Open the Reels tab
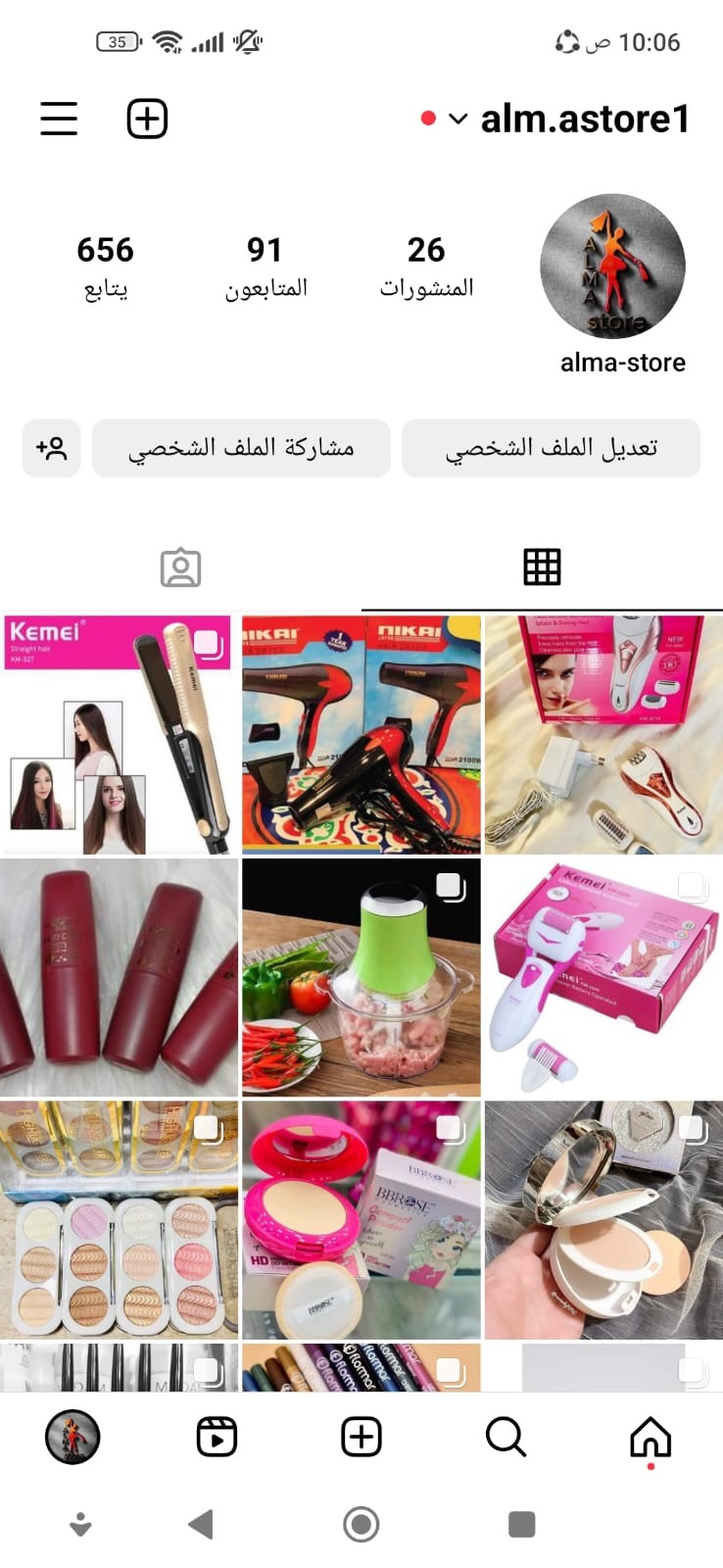The height and width of the screenshot is (1568, 723). [217, 1438]
